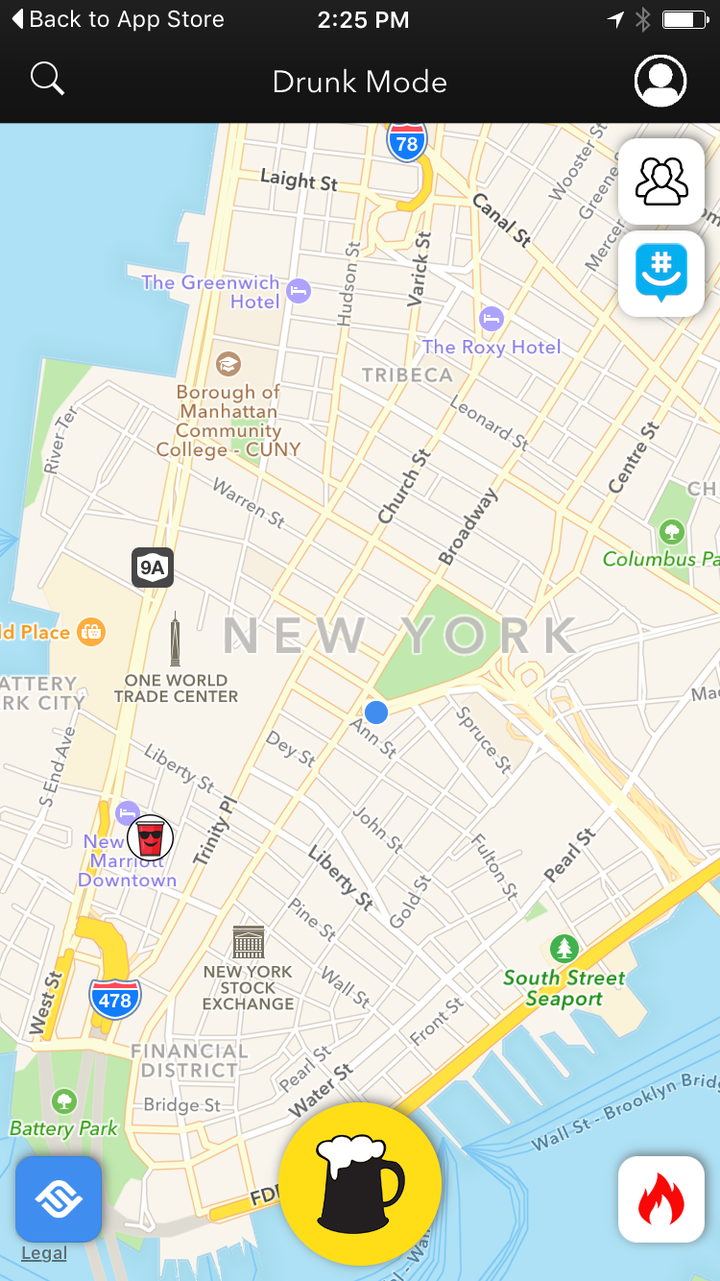Open the Legal link
This screenshot has width=720, height=1281.
point(44,1253)
